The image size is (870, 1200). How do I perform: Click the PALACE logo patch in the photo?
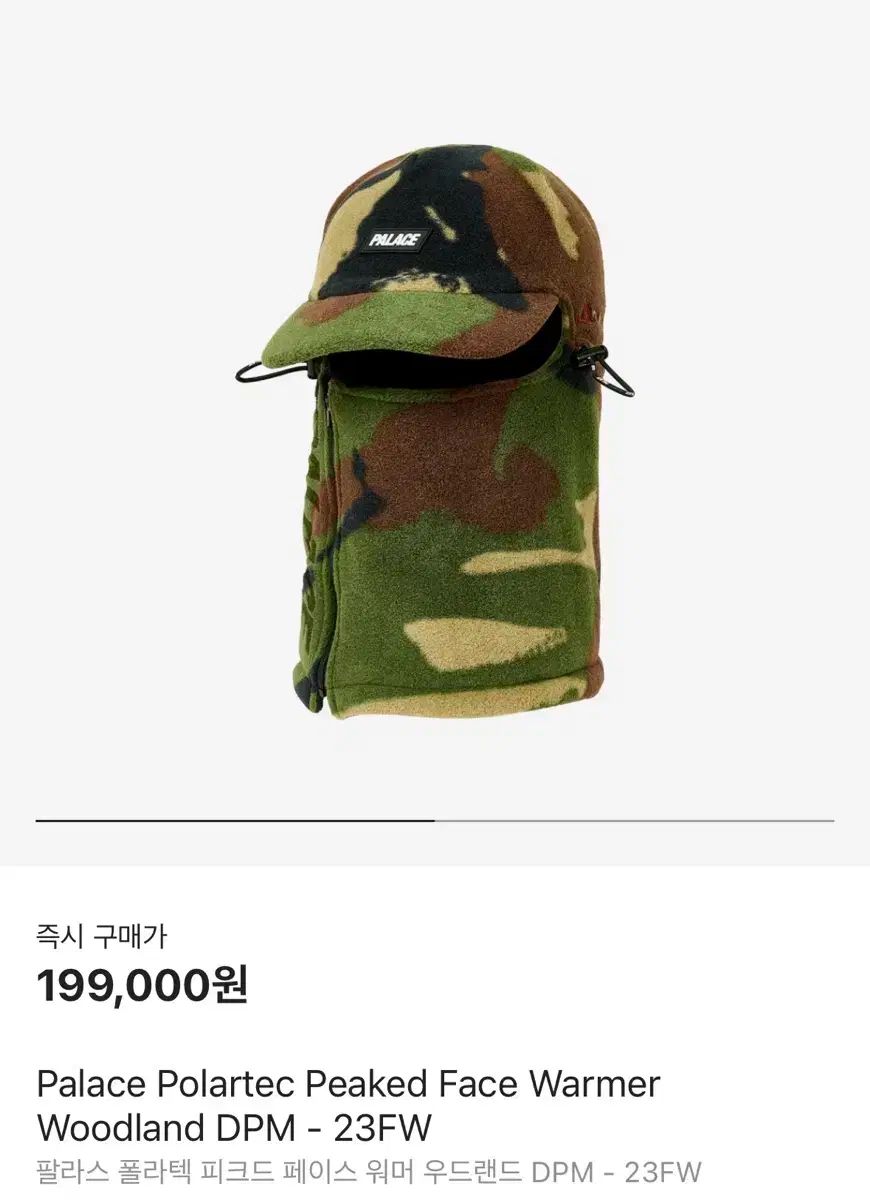(398, 240)
